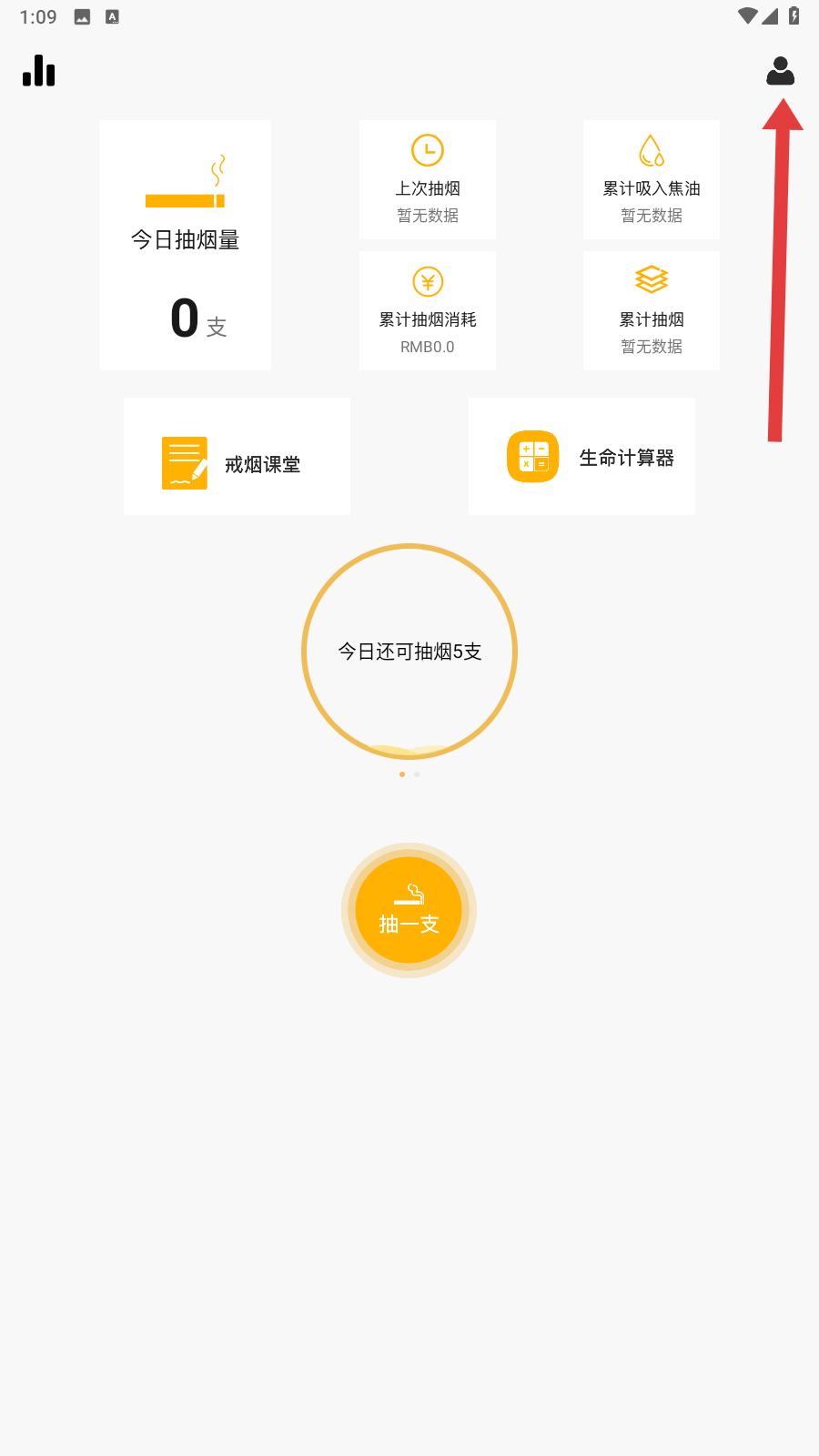Open the 累计吸入焦油 tile
819x1456 pixels.
pyautogui.click(x=652, y=179)
